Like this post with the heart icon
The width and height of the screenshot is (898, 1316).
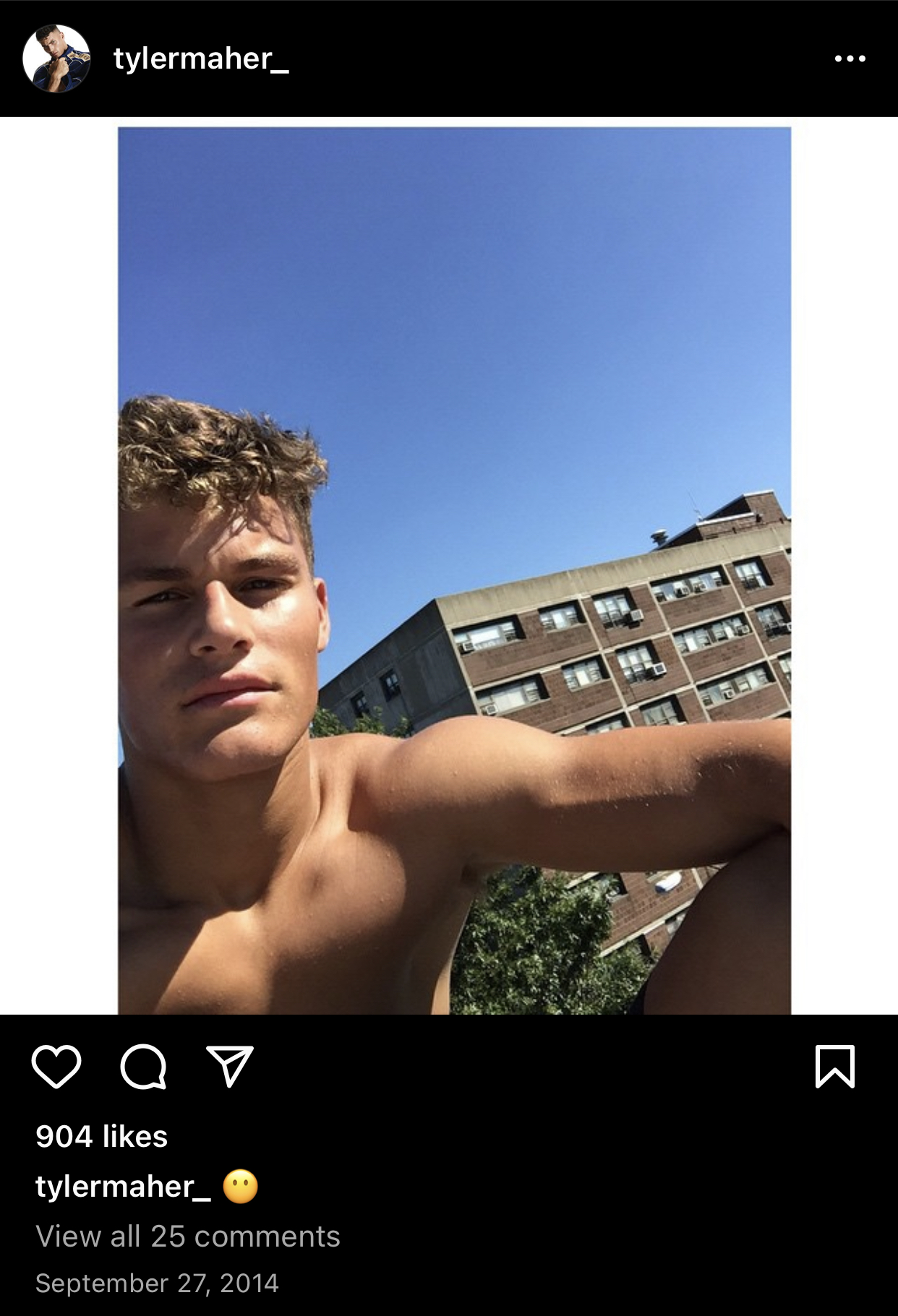(x=56, y=1066)
